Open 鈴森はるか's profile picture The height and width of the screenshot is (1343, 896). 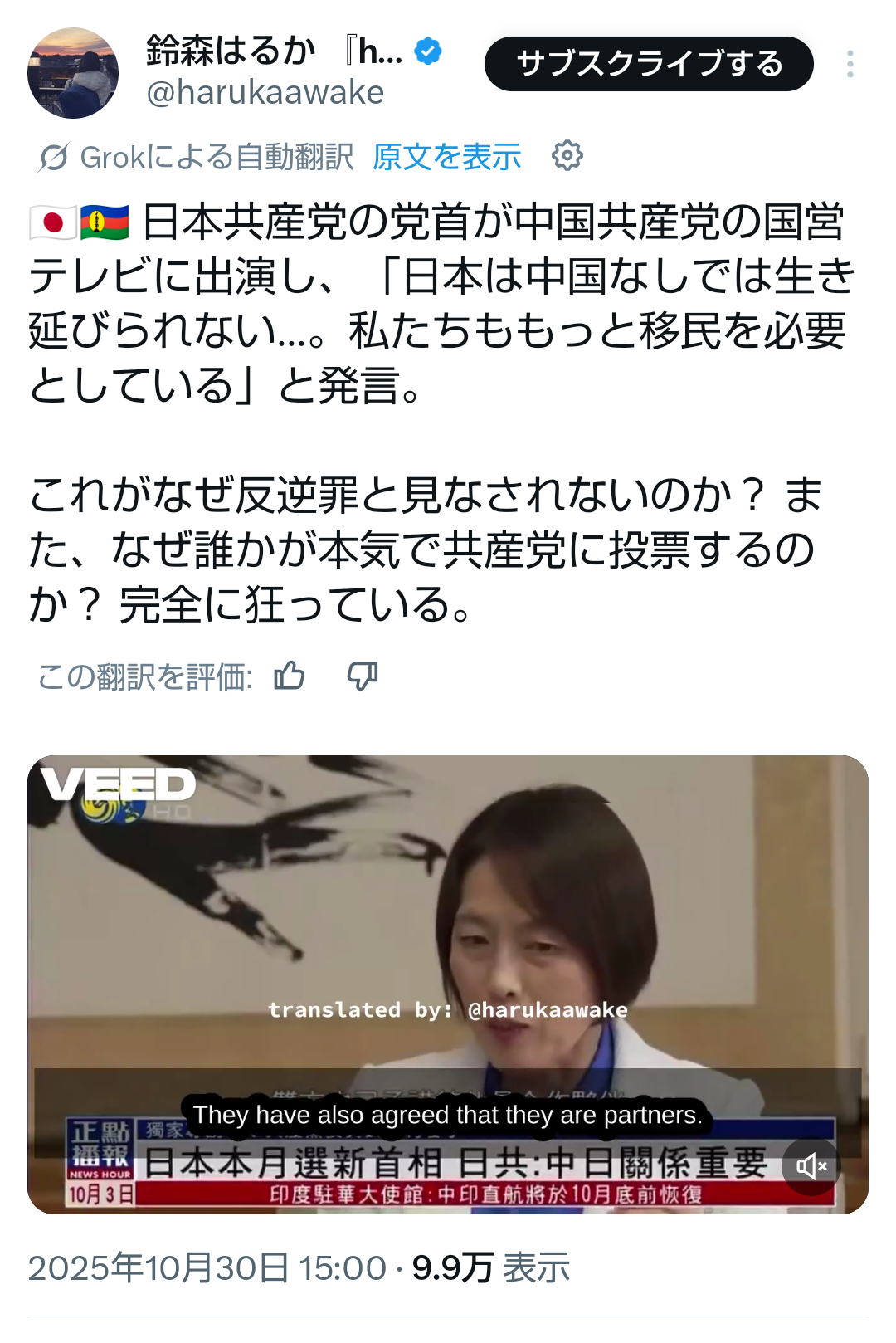point(73,73)
